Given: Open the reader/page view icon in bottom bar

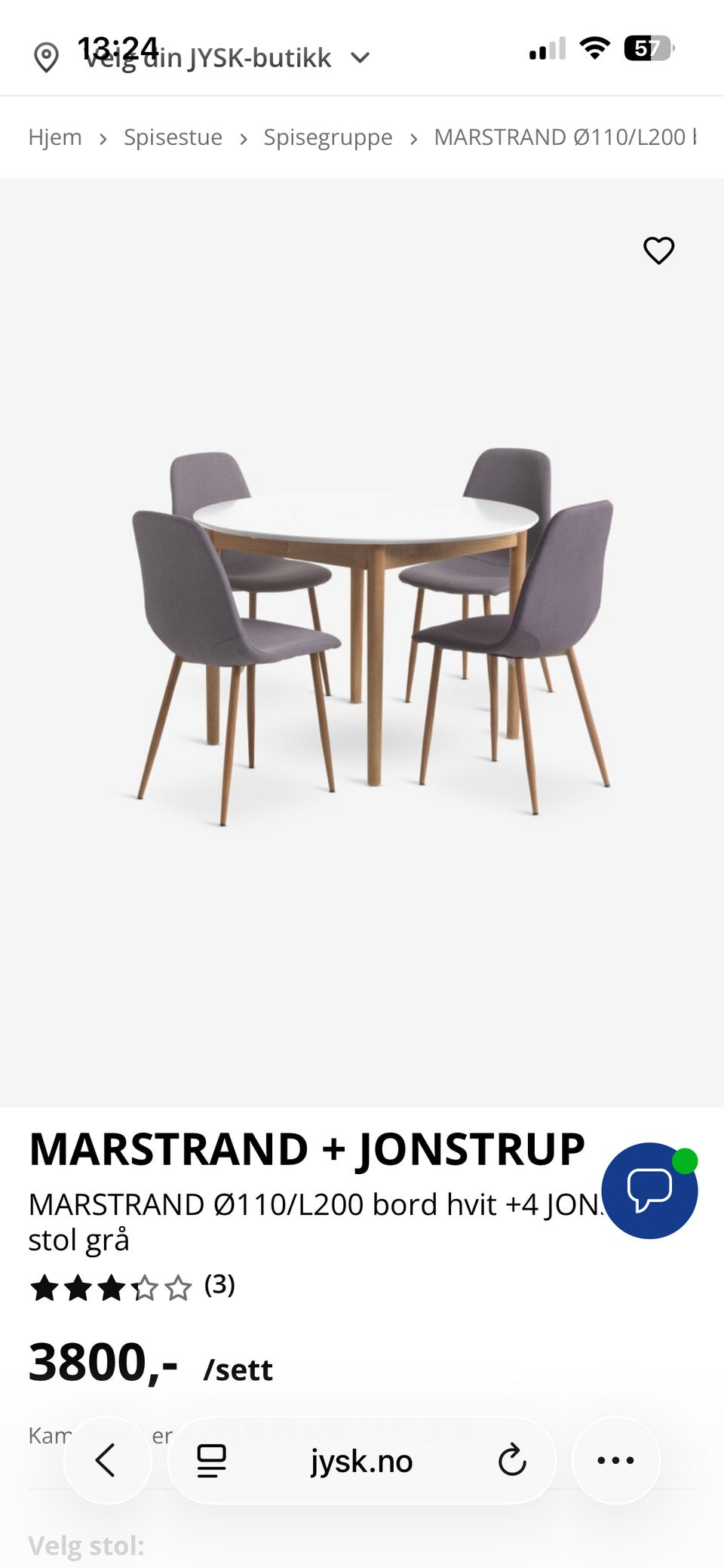Looking at the screenshot, I should pos(211,1460).
